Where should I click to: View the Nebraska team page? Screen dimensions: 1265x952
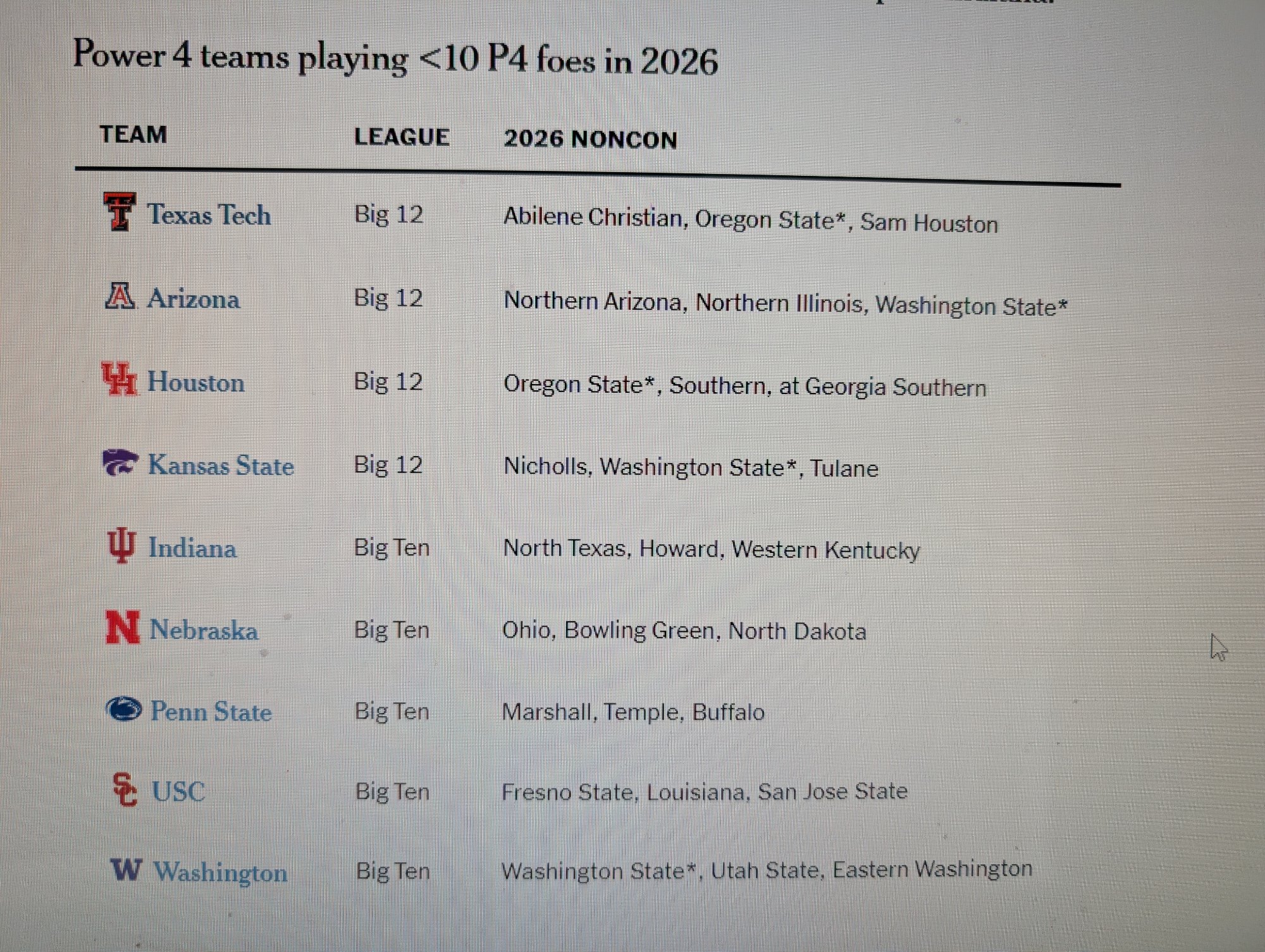pos(204,630)
